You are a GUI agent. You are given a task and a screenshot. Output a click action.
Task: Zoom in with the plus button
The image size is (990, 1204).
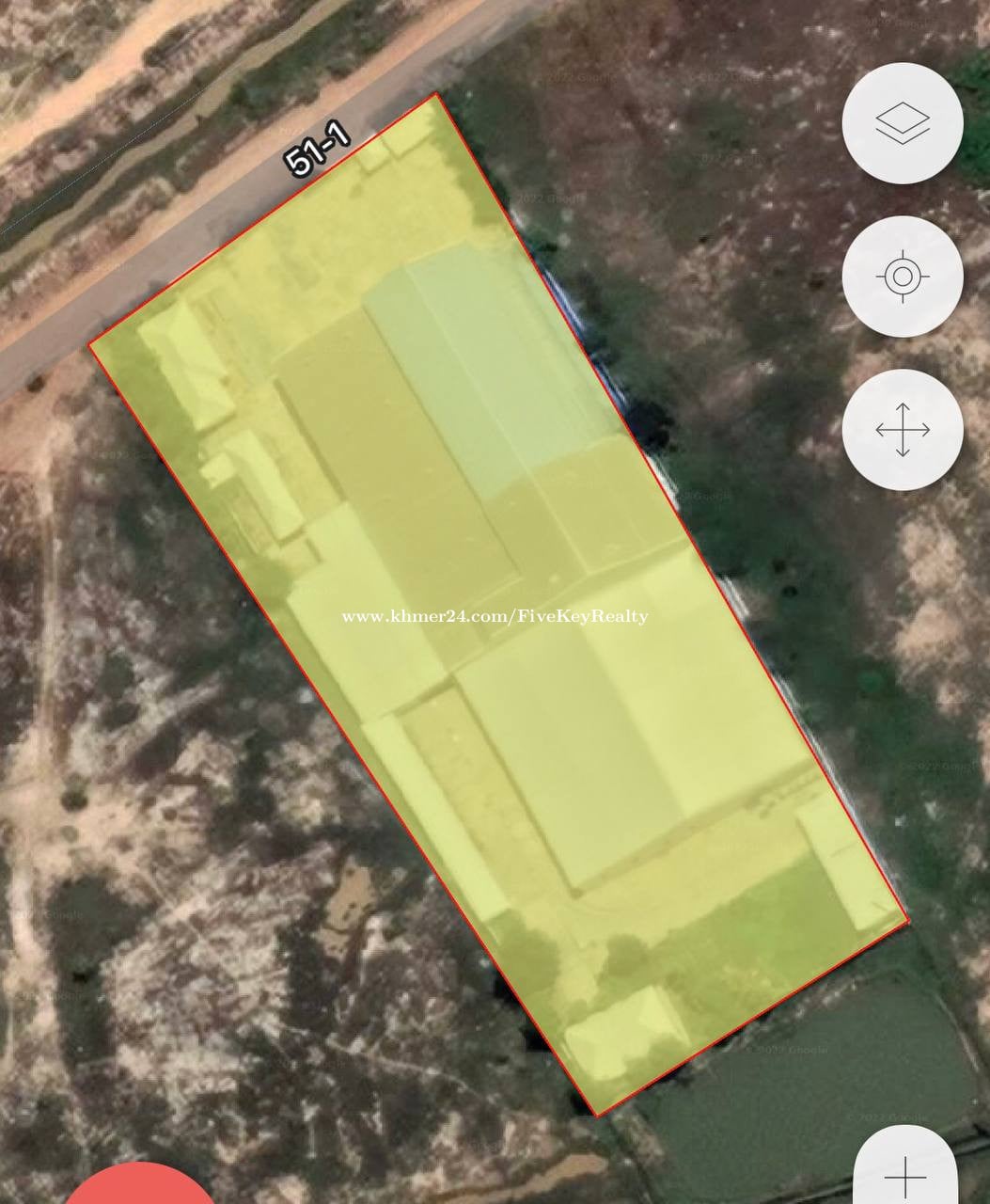pyautogui.click(x=905, y=1174)
